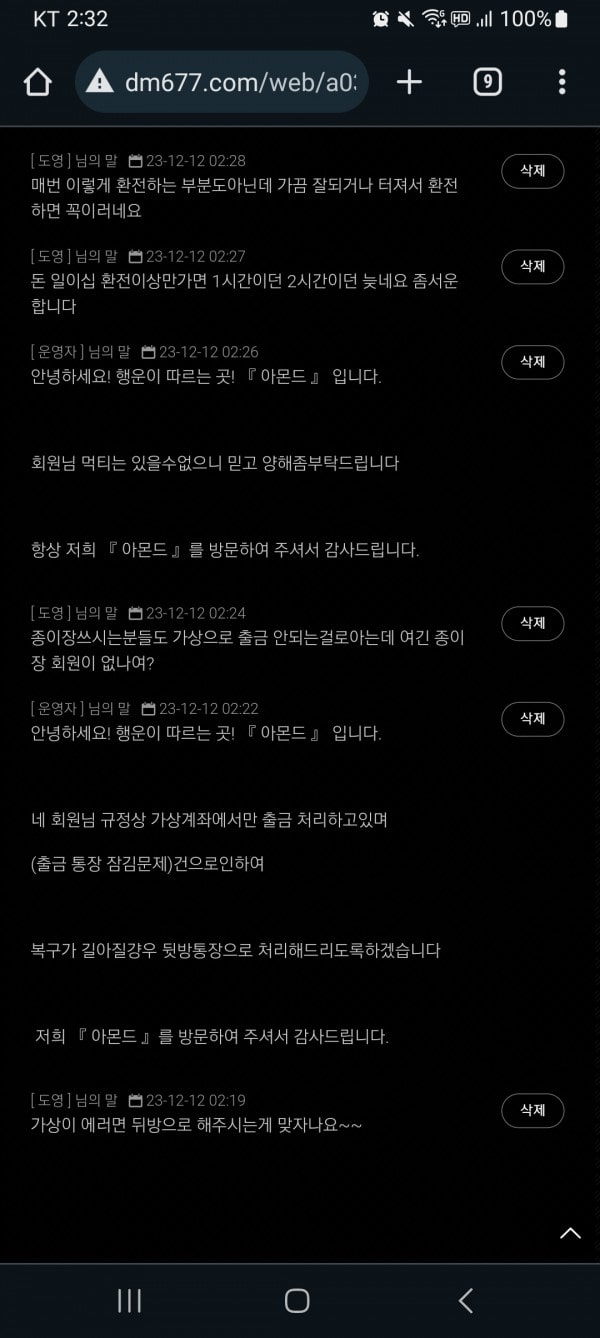The width and height of the screenshot is (600, 1338).
Task: Delete the 도영 message from 02:28
Action: (x=533, y=171)
